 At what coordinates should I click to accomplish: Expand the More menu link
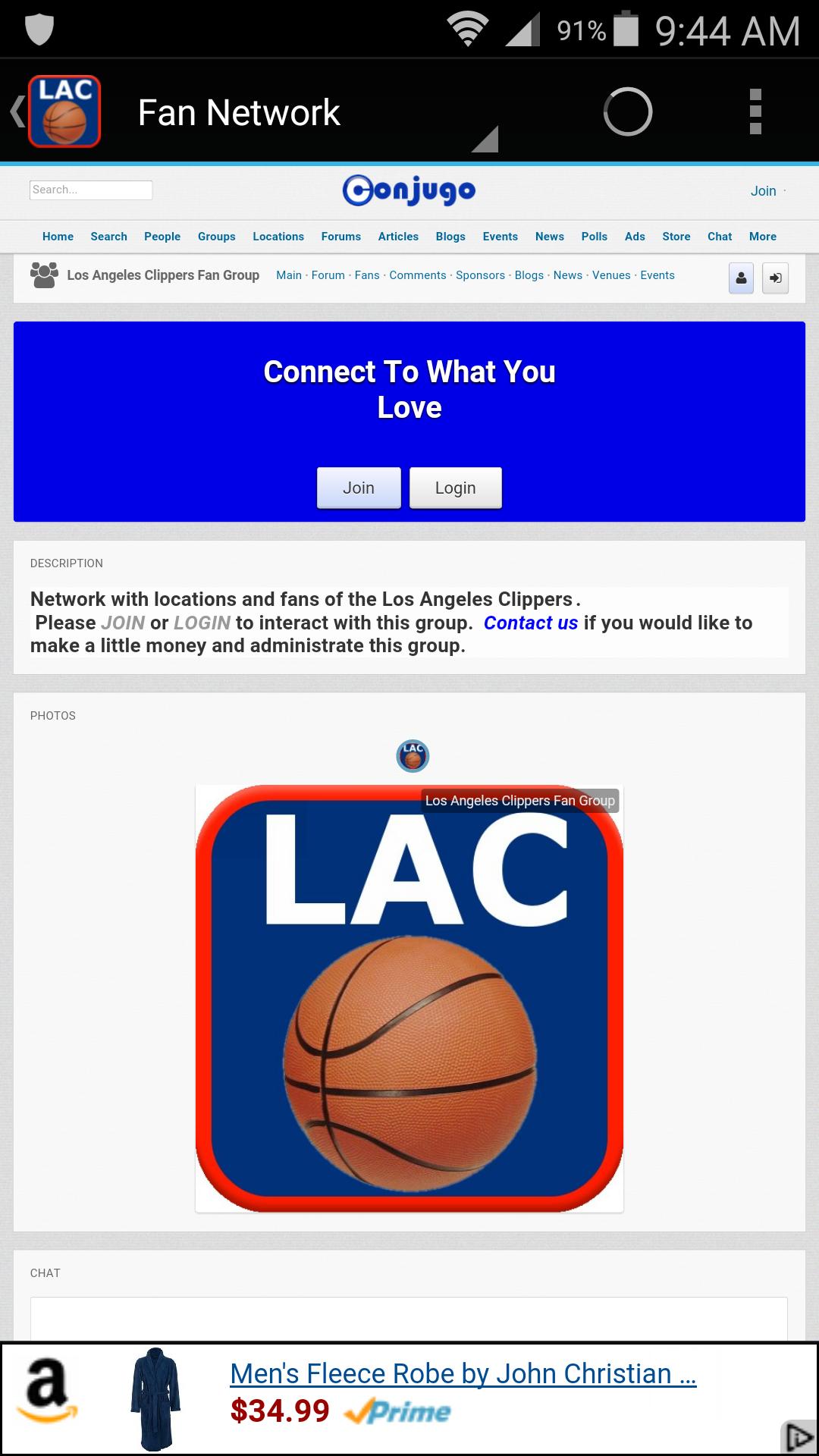click(x=762, y=237)
